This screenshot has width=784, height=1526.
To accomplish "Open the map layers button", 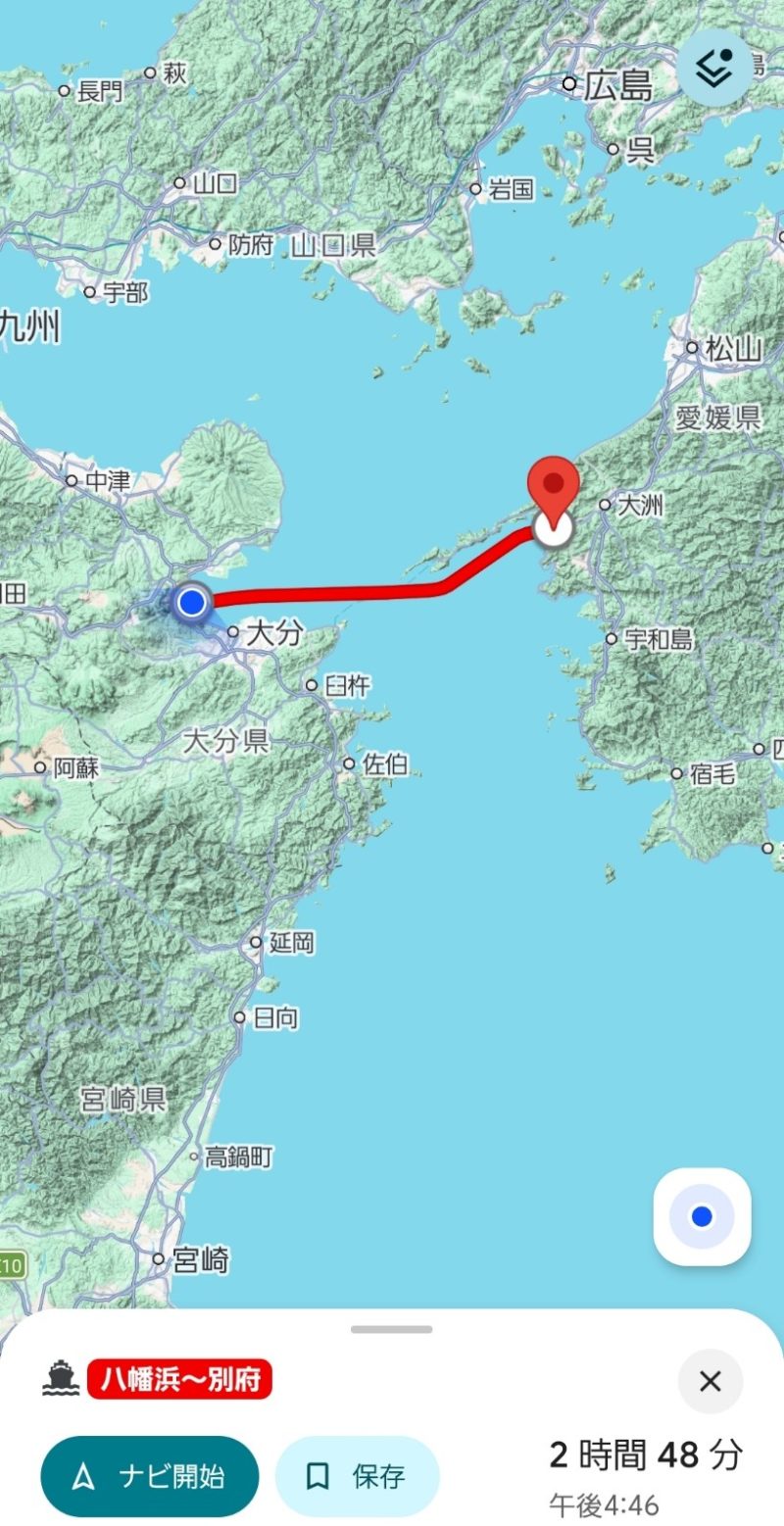I will pos(714,68).
